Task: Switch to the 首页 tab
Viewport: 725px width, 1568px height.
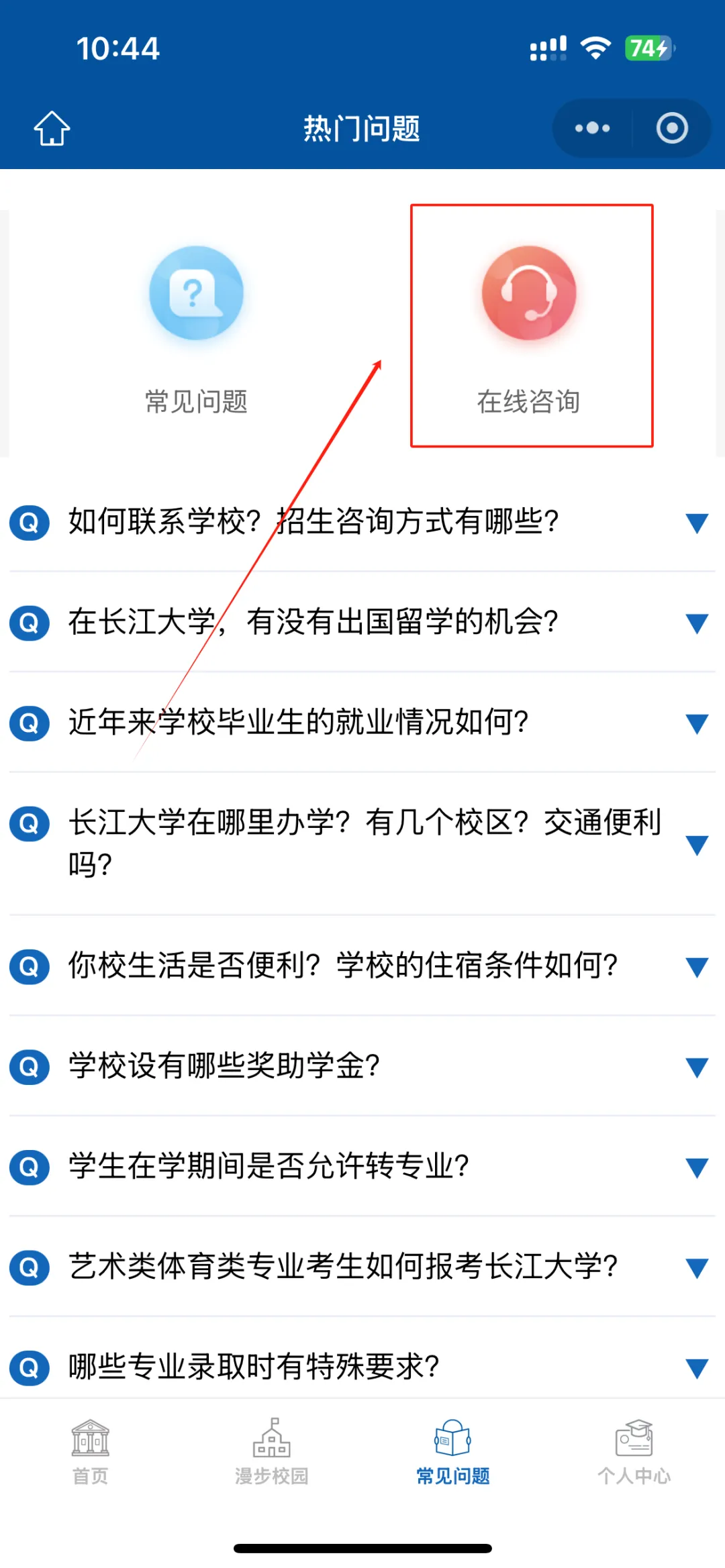Action: click(91, 1452)
